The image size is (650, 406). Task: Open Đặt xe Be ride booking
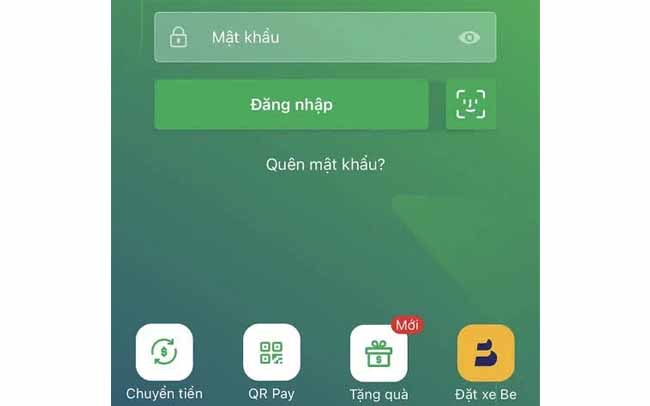point(485,353)
